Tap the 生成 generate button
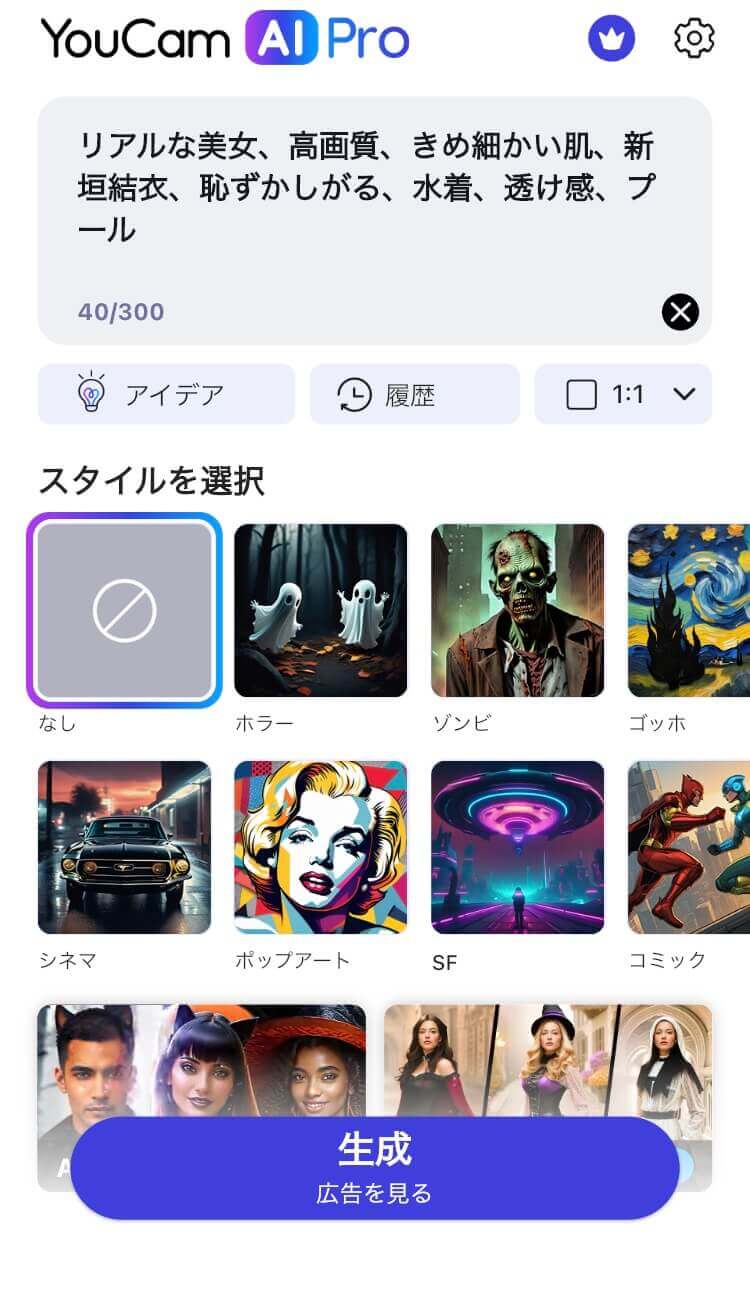The height and width of the screenshot is (1297, 750). 375,1150
